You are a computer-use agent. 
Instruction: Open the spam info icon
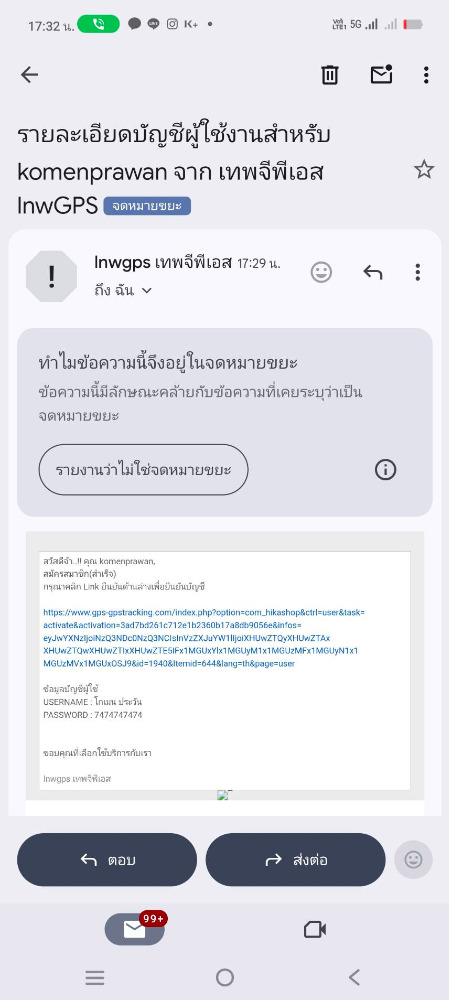tap(385, 470)
